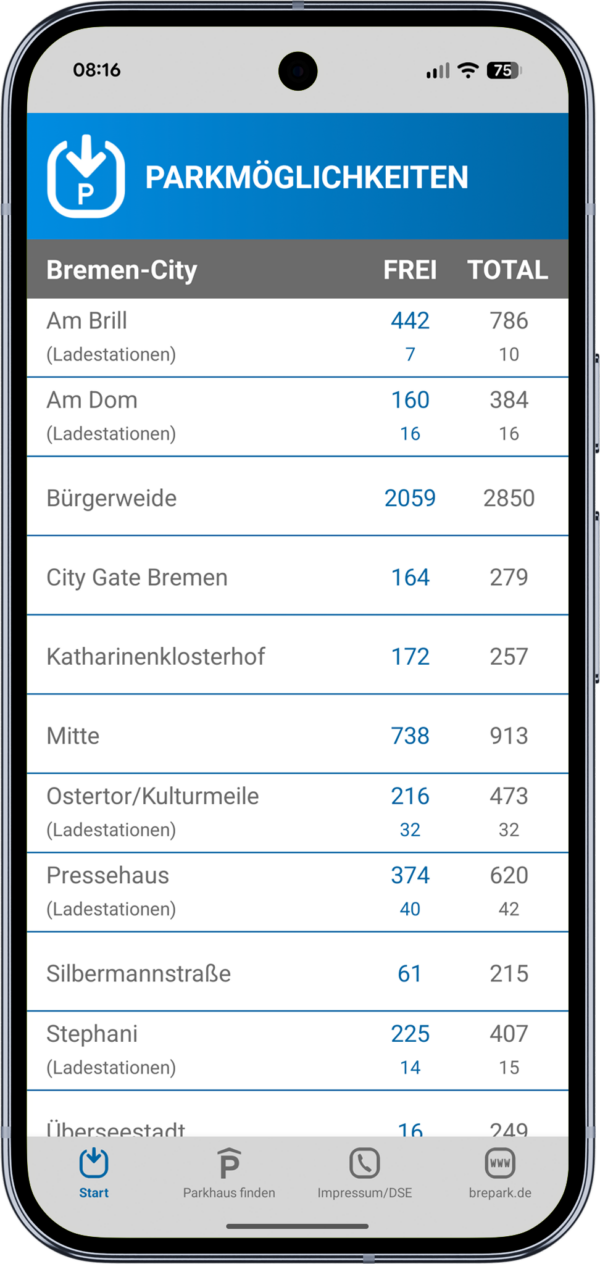Select the Silbermannstraße parking row

(x=297, y=973)
